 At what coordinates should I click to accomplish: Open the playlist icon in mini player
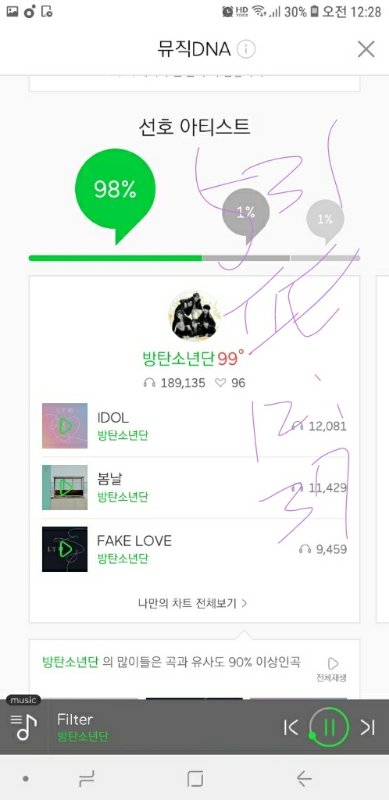click(x=23, y=727)
